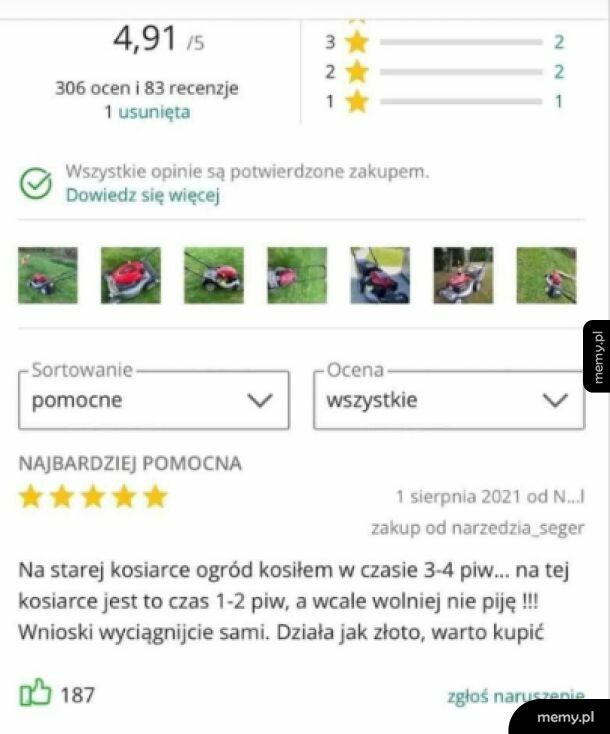Tap zgłoś naruszenie to report review
The width and height of the screenshot is (610, 734).
pyautogui.click(x=514, y=693)
